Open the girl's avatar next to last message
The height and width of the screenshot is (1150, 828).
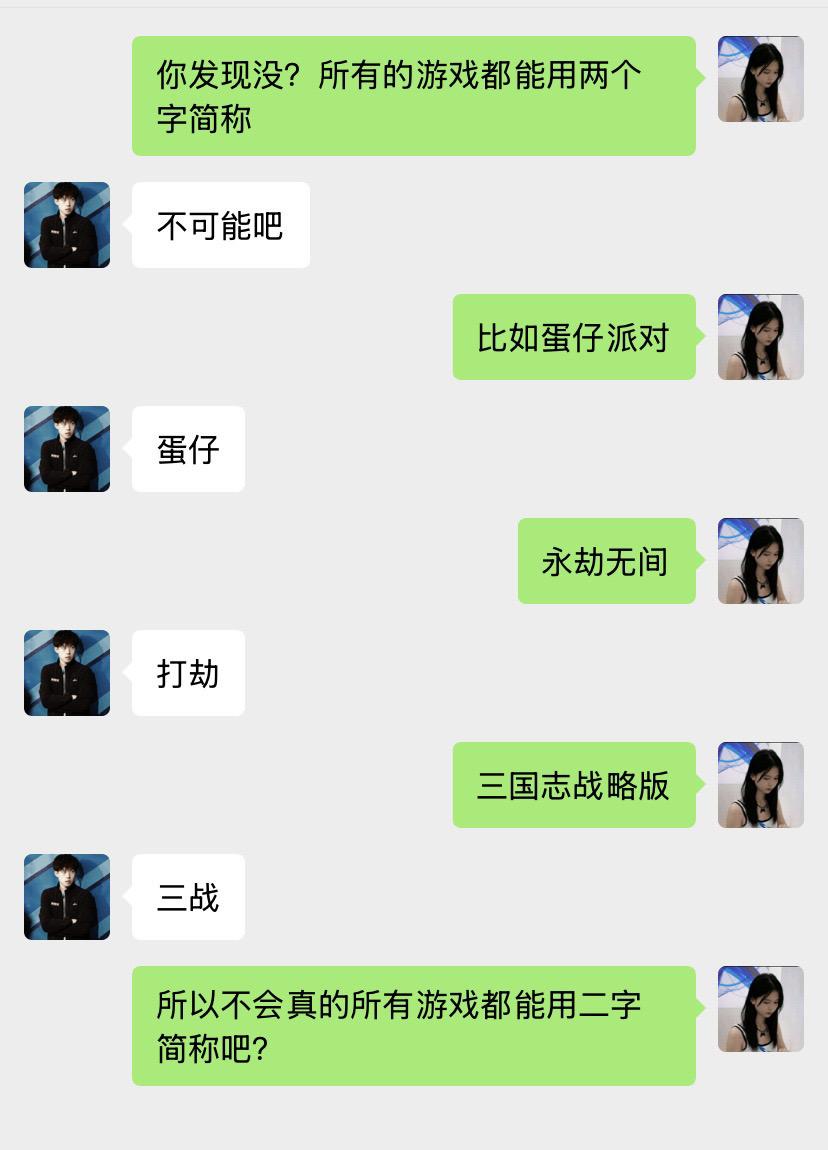[760, 1009]
